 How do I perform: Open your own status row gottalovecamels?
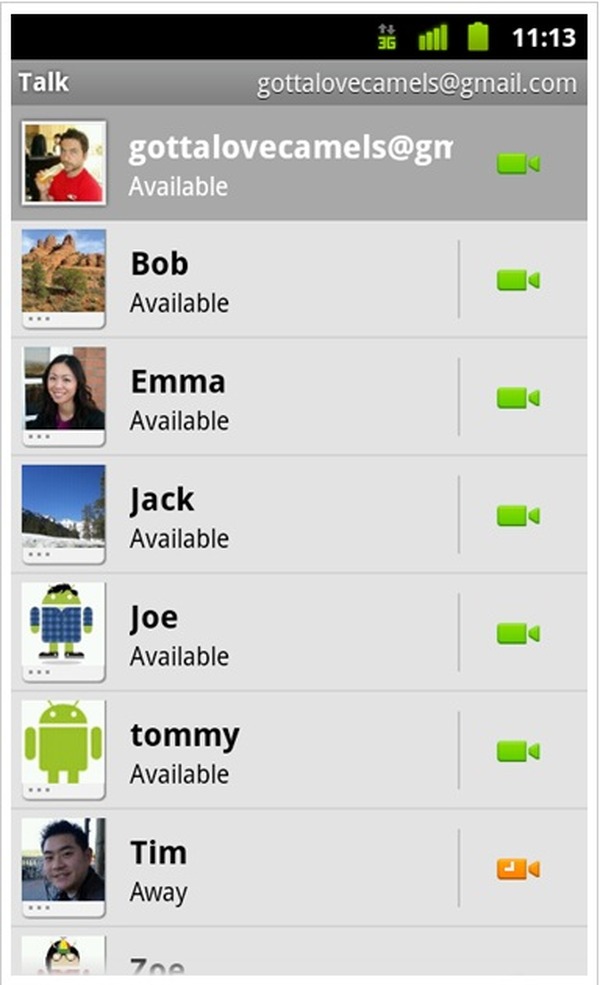click(290, 163)
